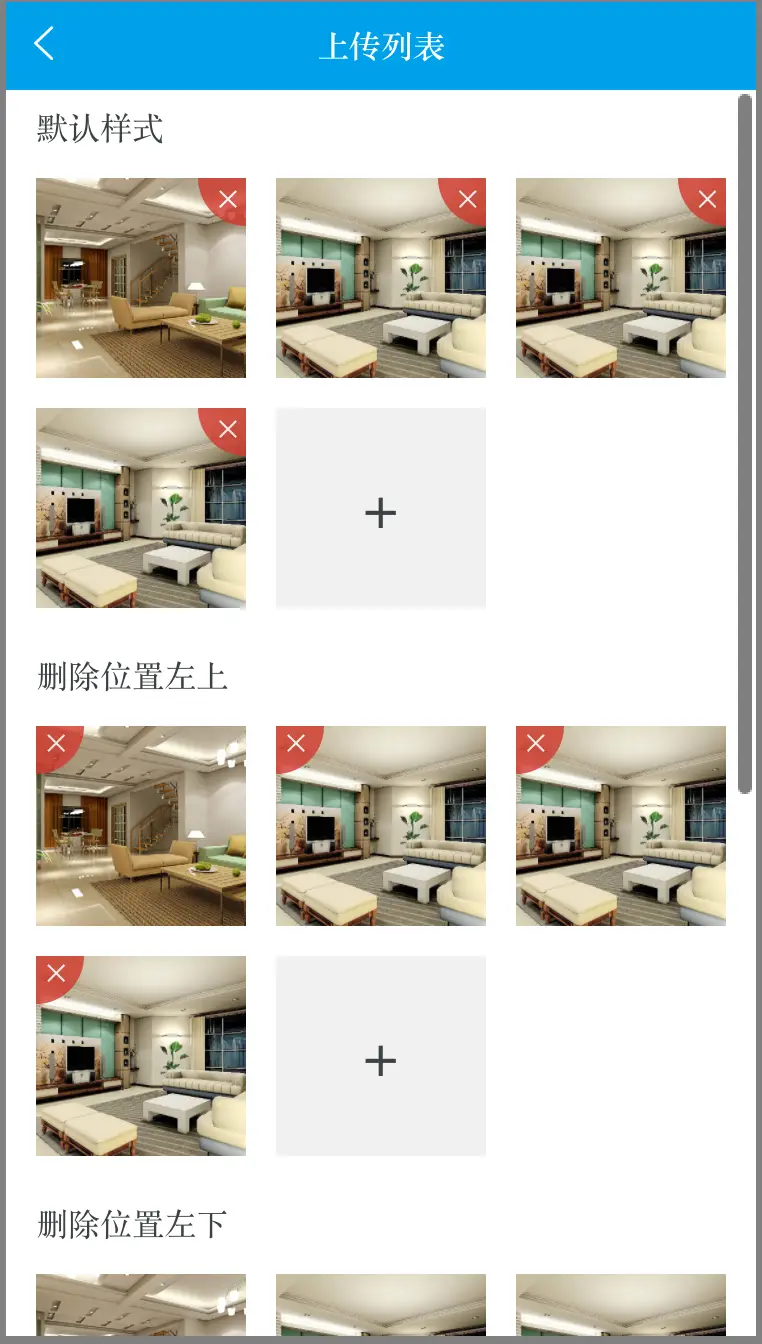Delete second image in 删除位置左上 row
The width and height of the screenshot is (762, 1344).
[x=296, y=744]
